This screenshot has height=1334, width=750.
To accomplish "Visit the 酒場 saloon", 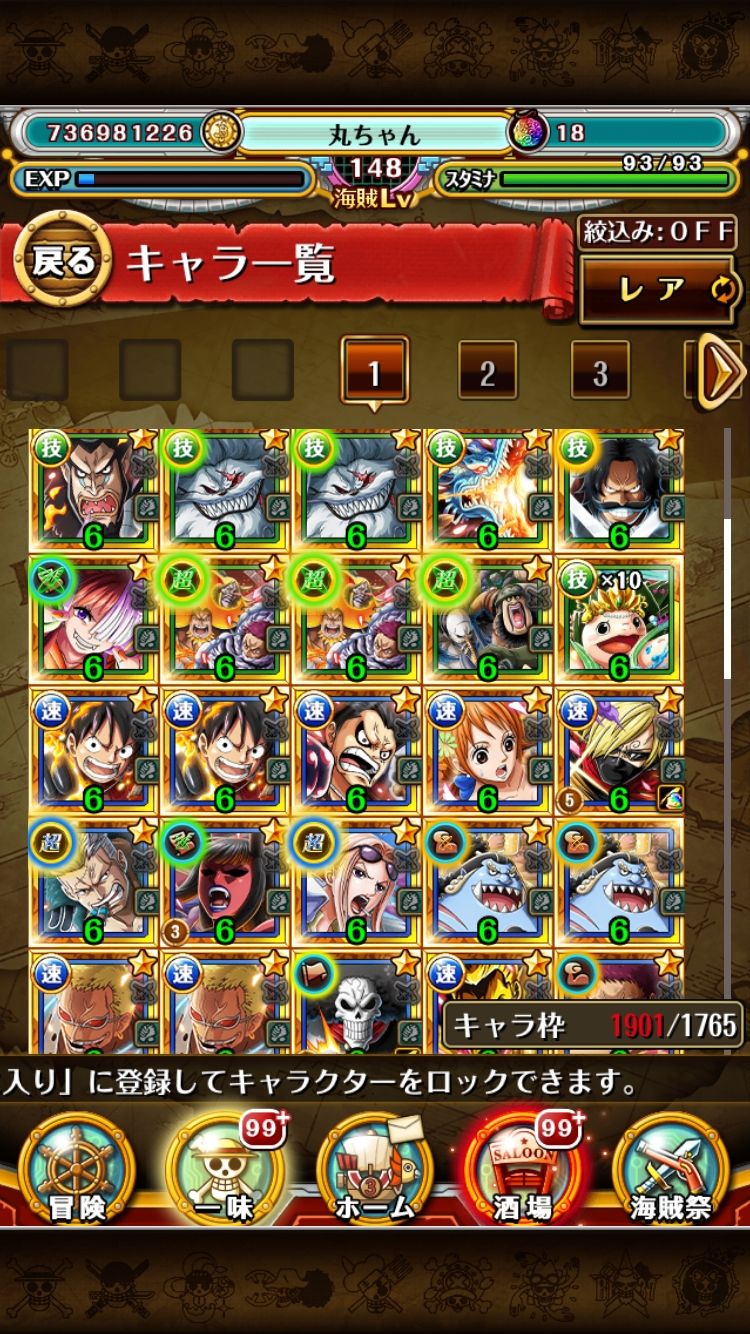I will pos(522,1170).
